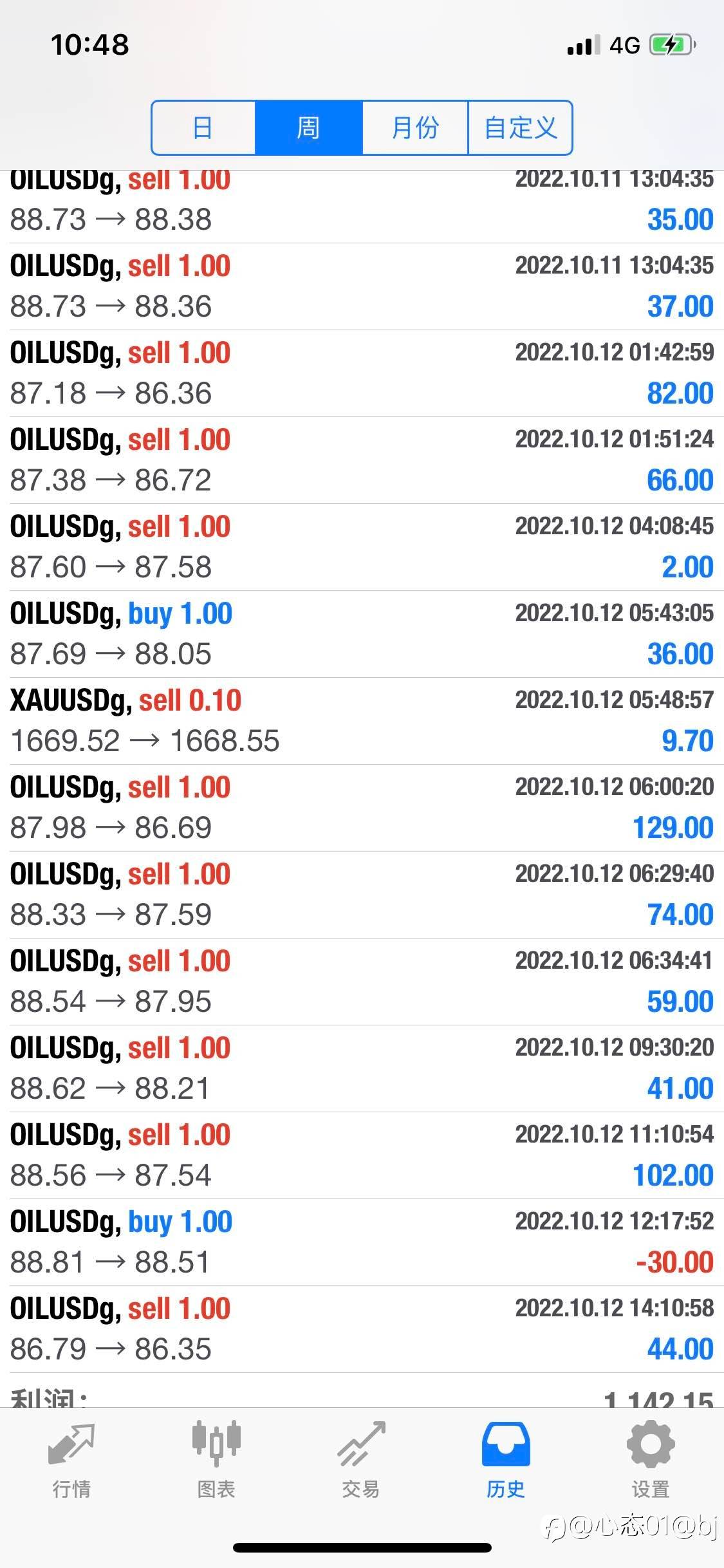View the OILUSDg trade with profit 74.00
The width and height of the screenshot is (724, 1568).
(x=362, y=895)
